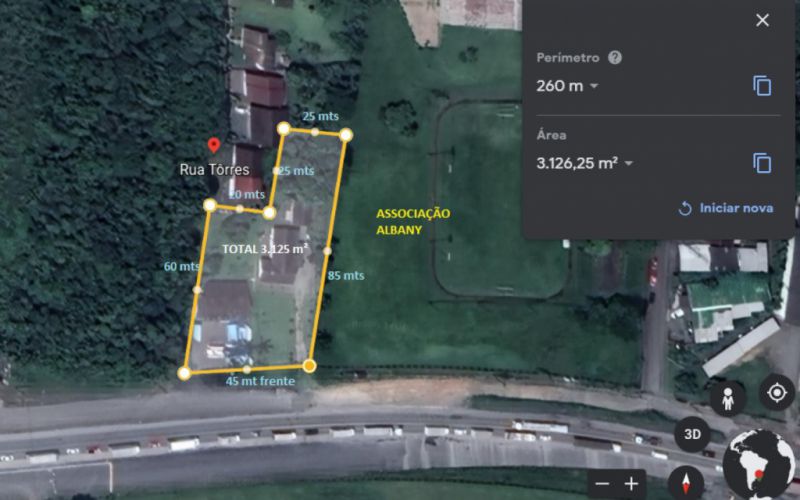
Task: Copy the area value
Action: 762,163
